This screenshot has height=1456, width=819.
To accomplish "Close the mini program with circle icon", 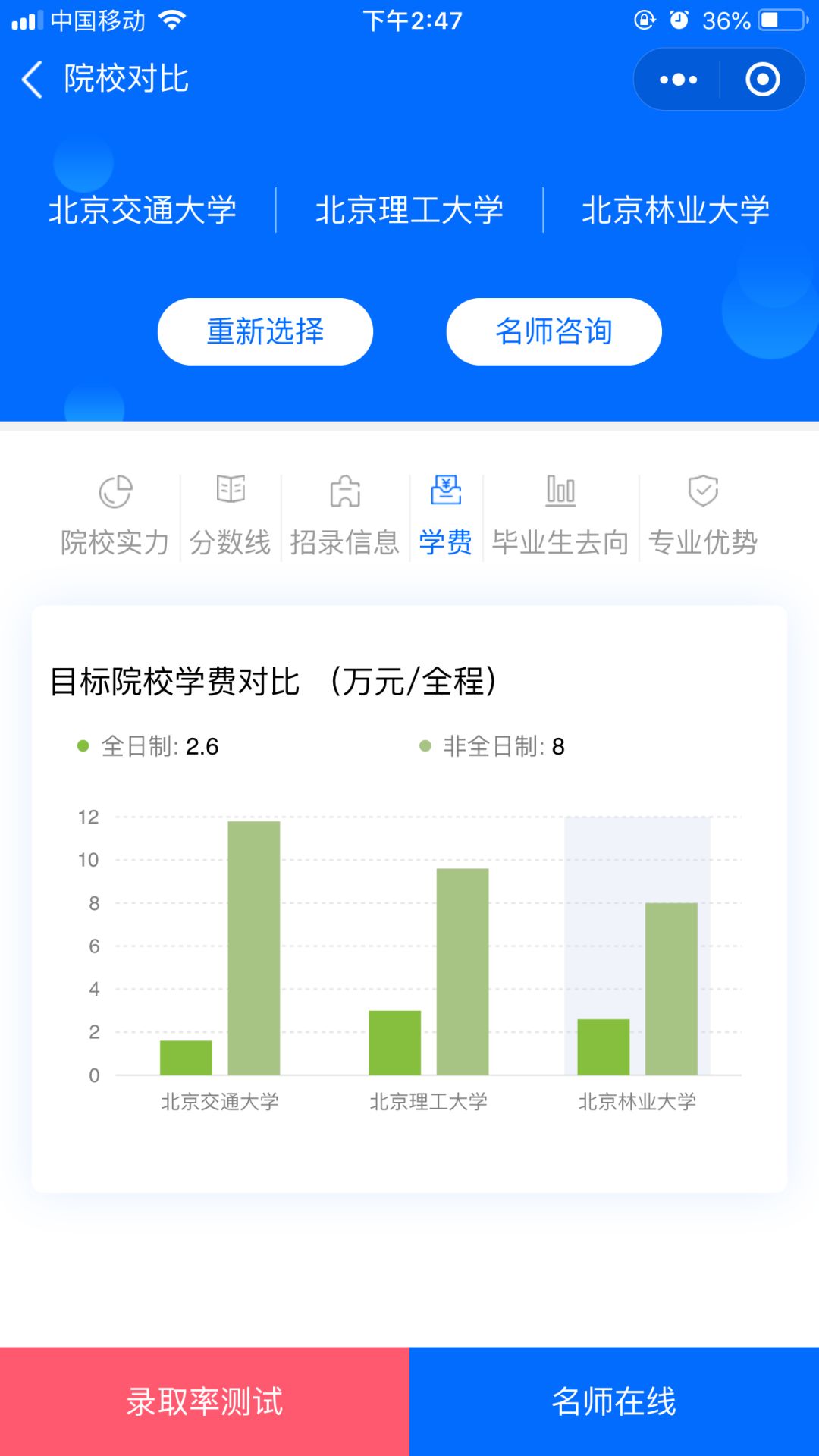I will (762, 80).
